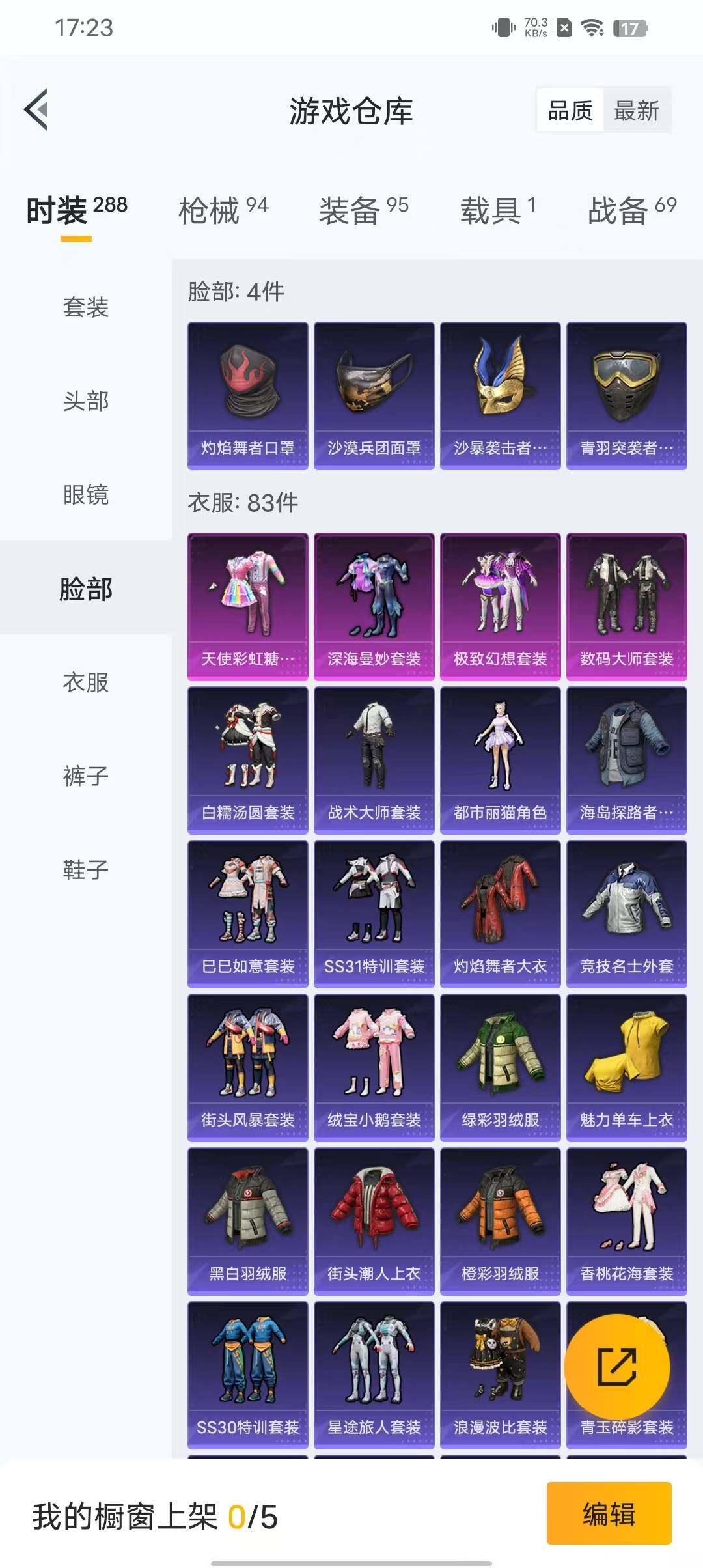Tap the 编辑 button
The image size is (703, 1568).
609,1514
